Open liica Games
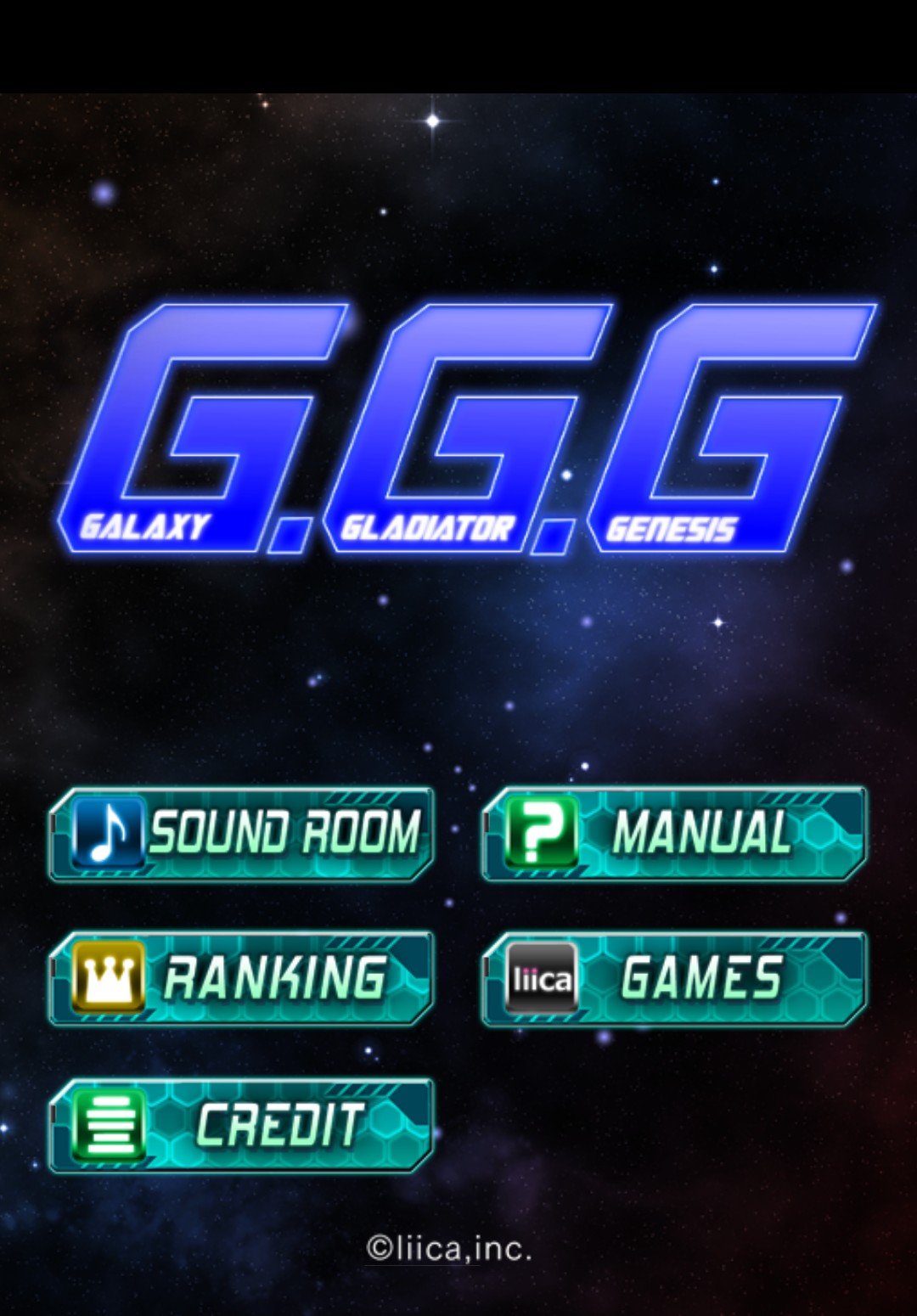Screen dimensions: 917x1316 (674, 977)
